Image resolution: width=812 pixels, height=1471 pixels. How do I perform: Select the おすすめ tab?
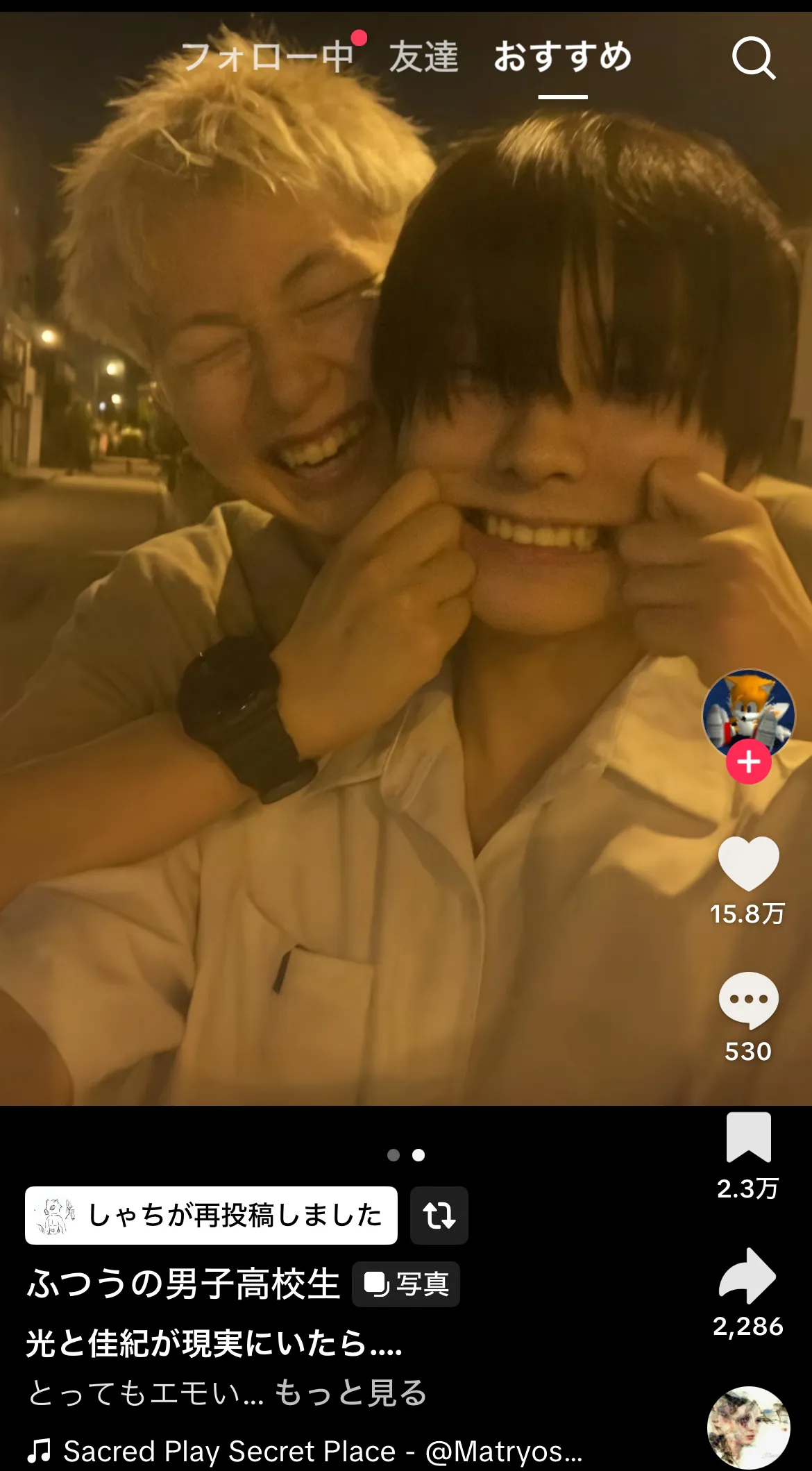(563, 57)
